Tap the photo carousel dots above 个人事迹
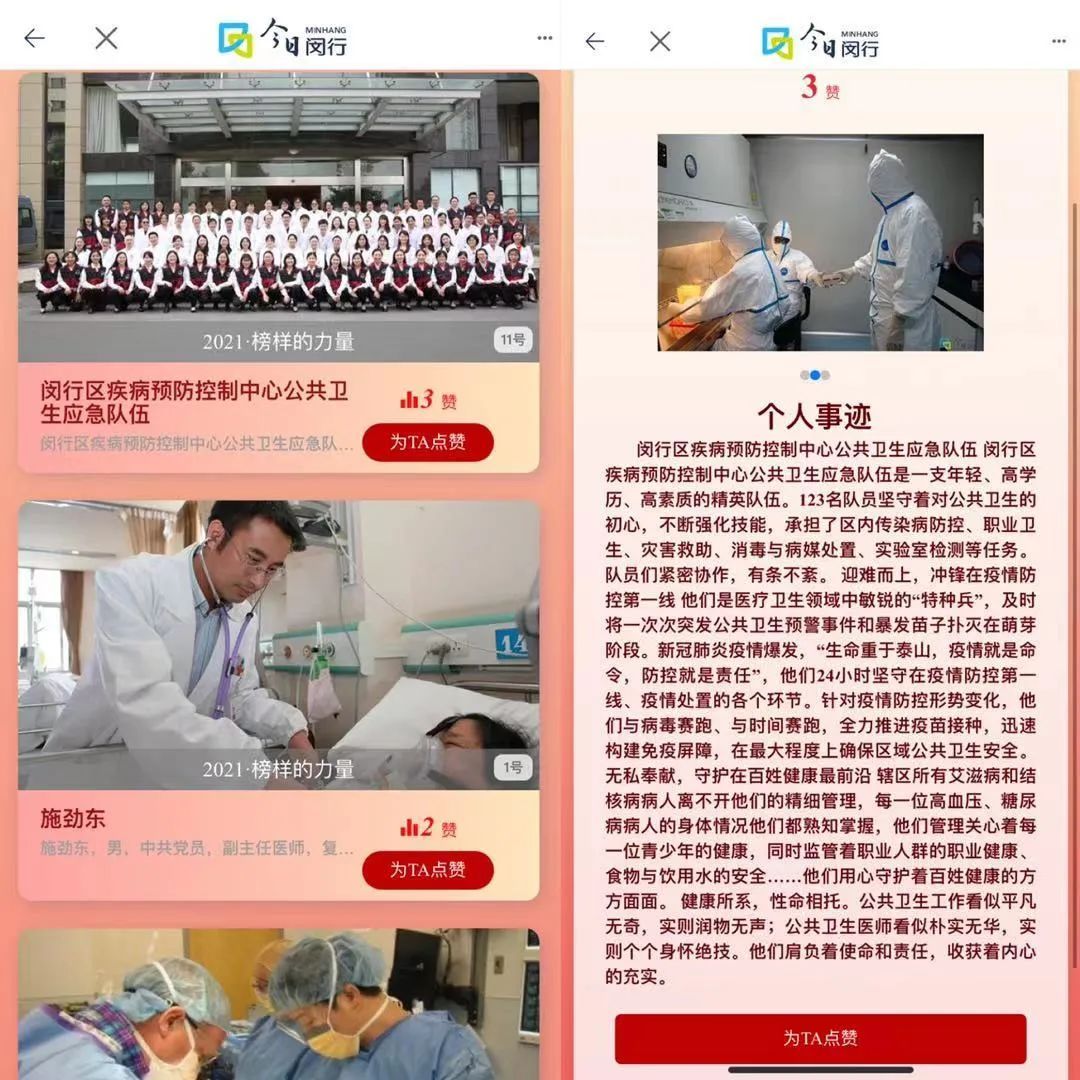Image resolution: width=1080 pixels, height=1080 pixels. tap(815, 375)
